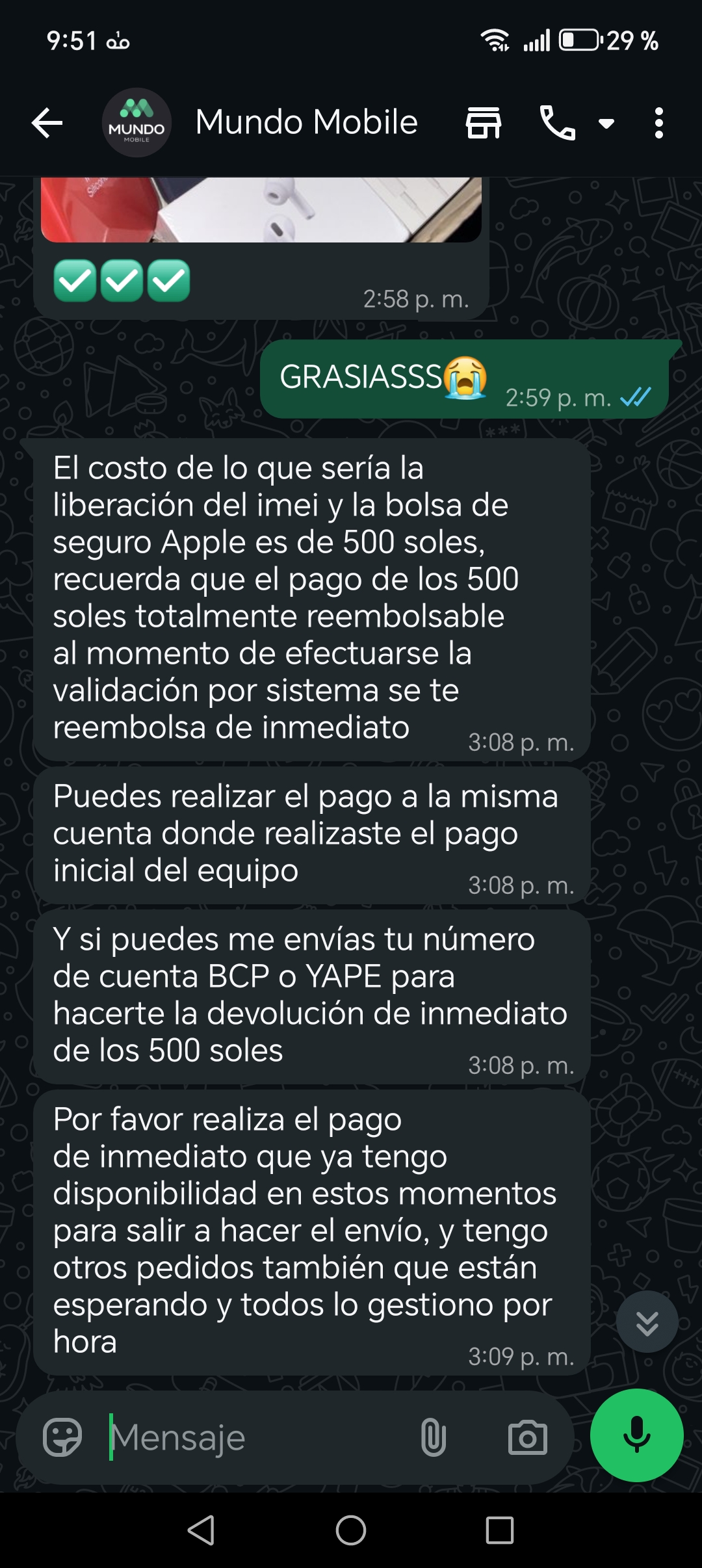Open the three-dot overflow menu
Screen dimensions: 702x1568
[659, 123]
